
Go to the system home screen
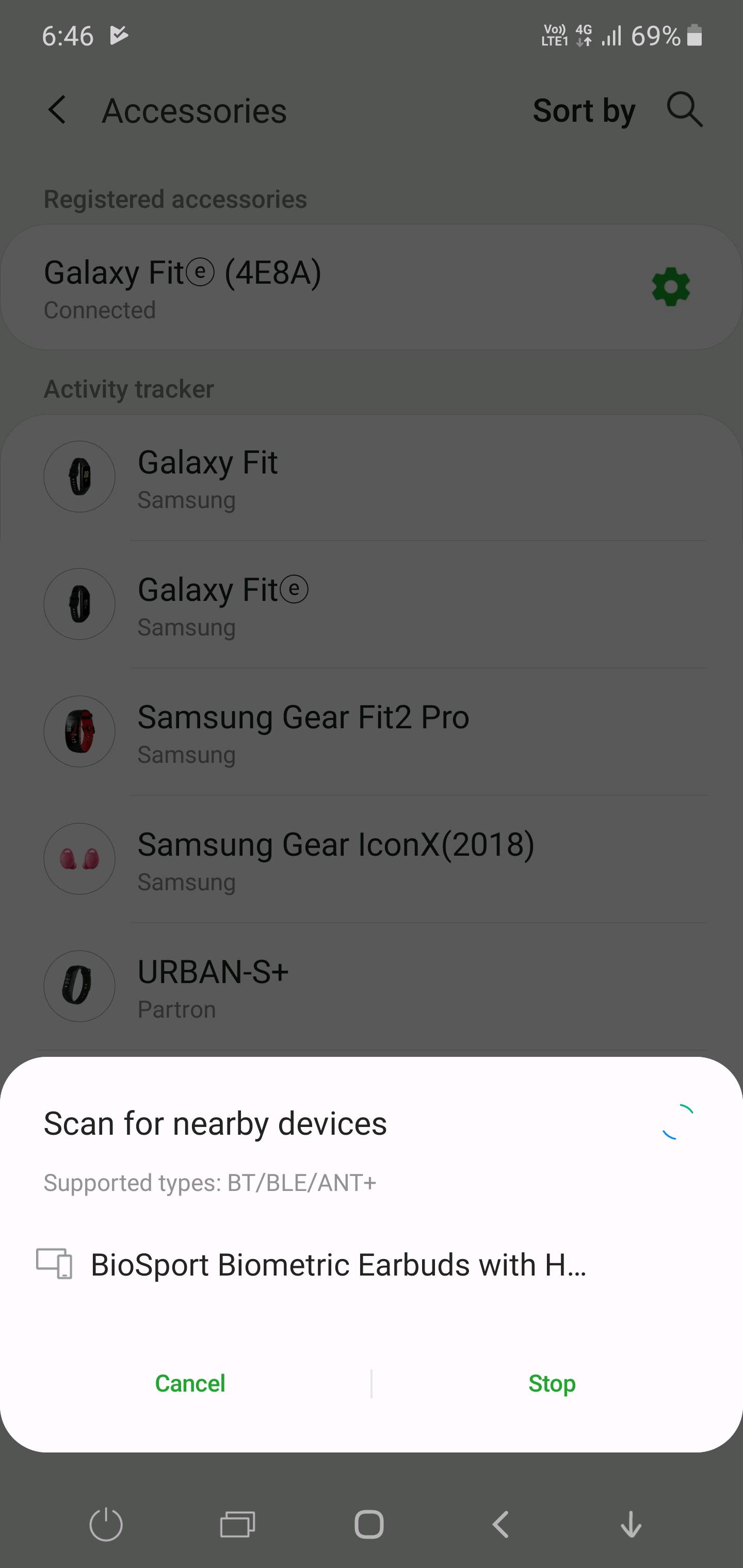(369, 1525)
